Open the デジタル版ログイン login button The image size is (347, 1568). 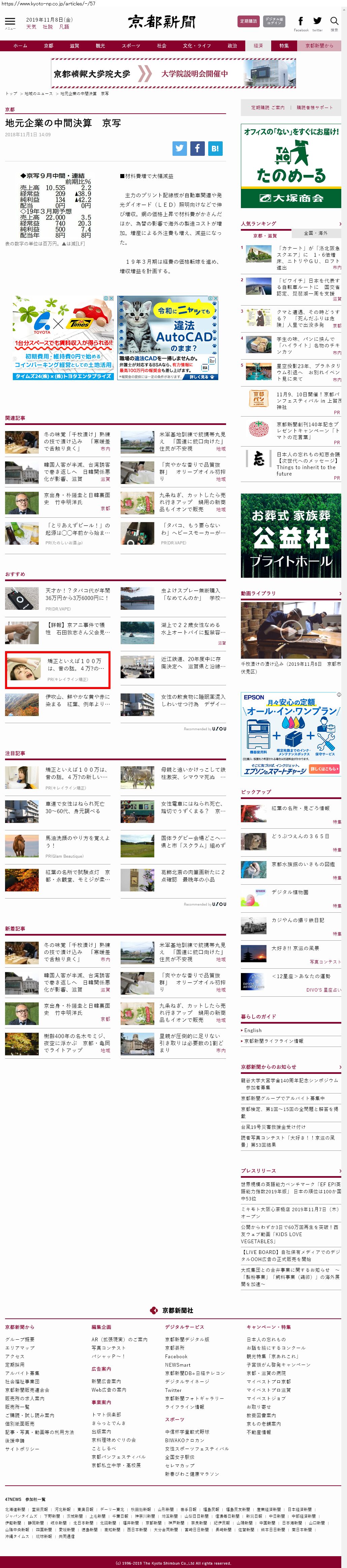274,21
